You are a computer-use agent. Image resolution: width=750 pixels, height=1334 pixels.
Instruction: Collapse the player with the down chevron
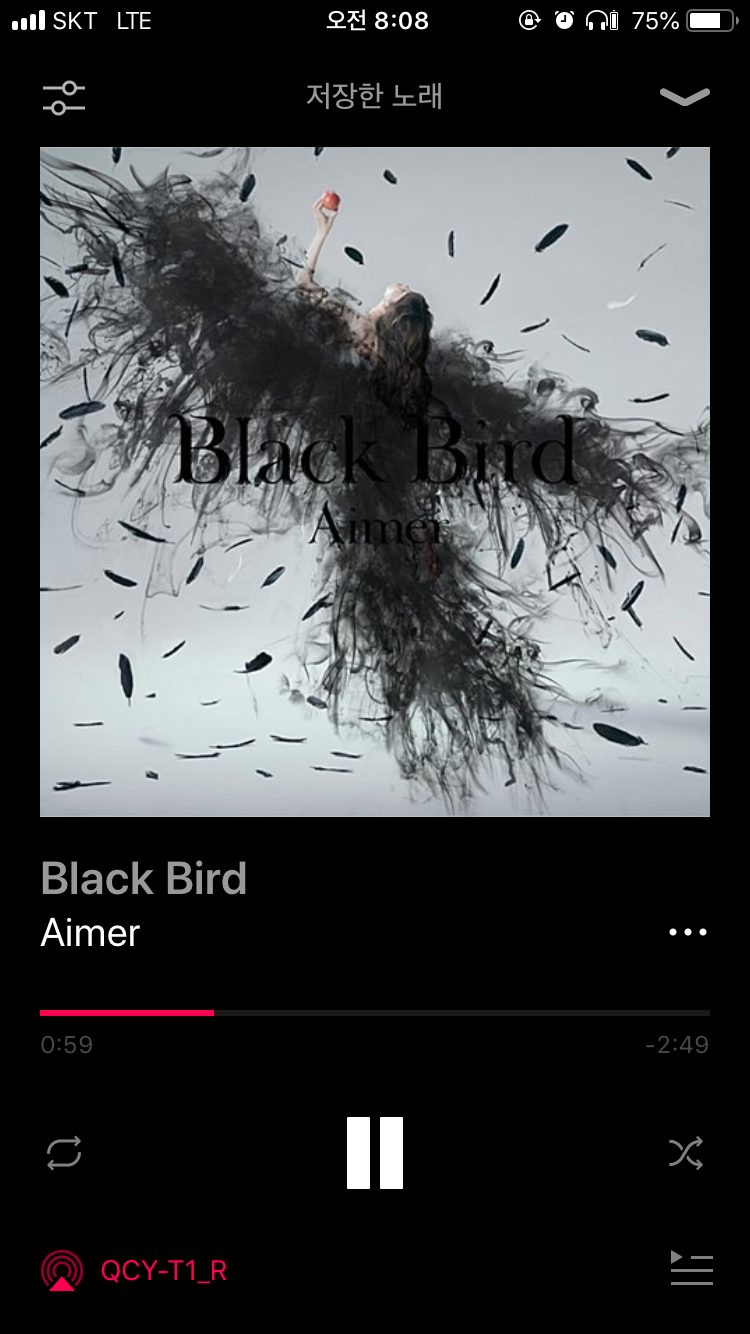[685, 97]
